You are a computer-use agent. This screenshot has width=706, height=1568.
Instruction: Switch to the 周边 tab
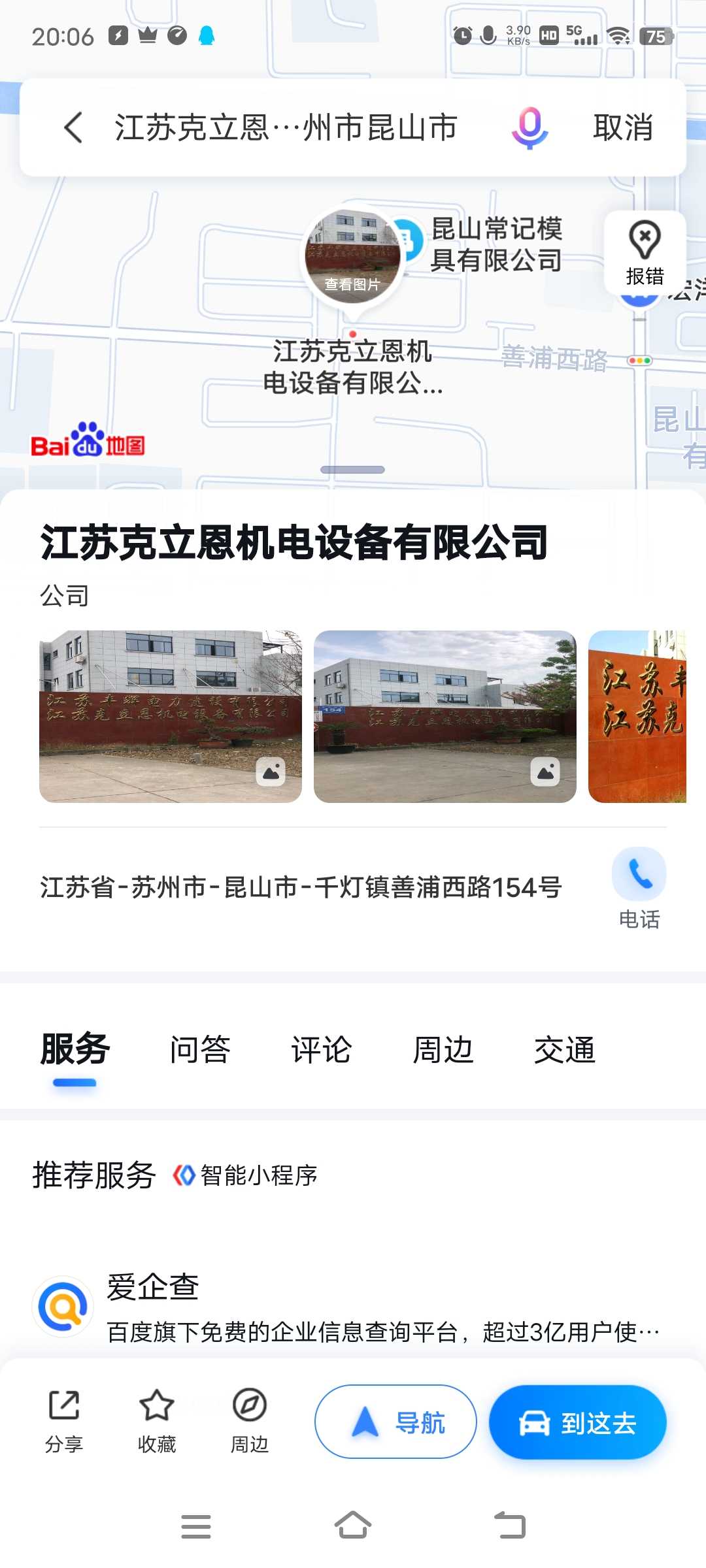[443, 1050]
